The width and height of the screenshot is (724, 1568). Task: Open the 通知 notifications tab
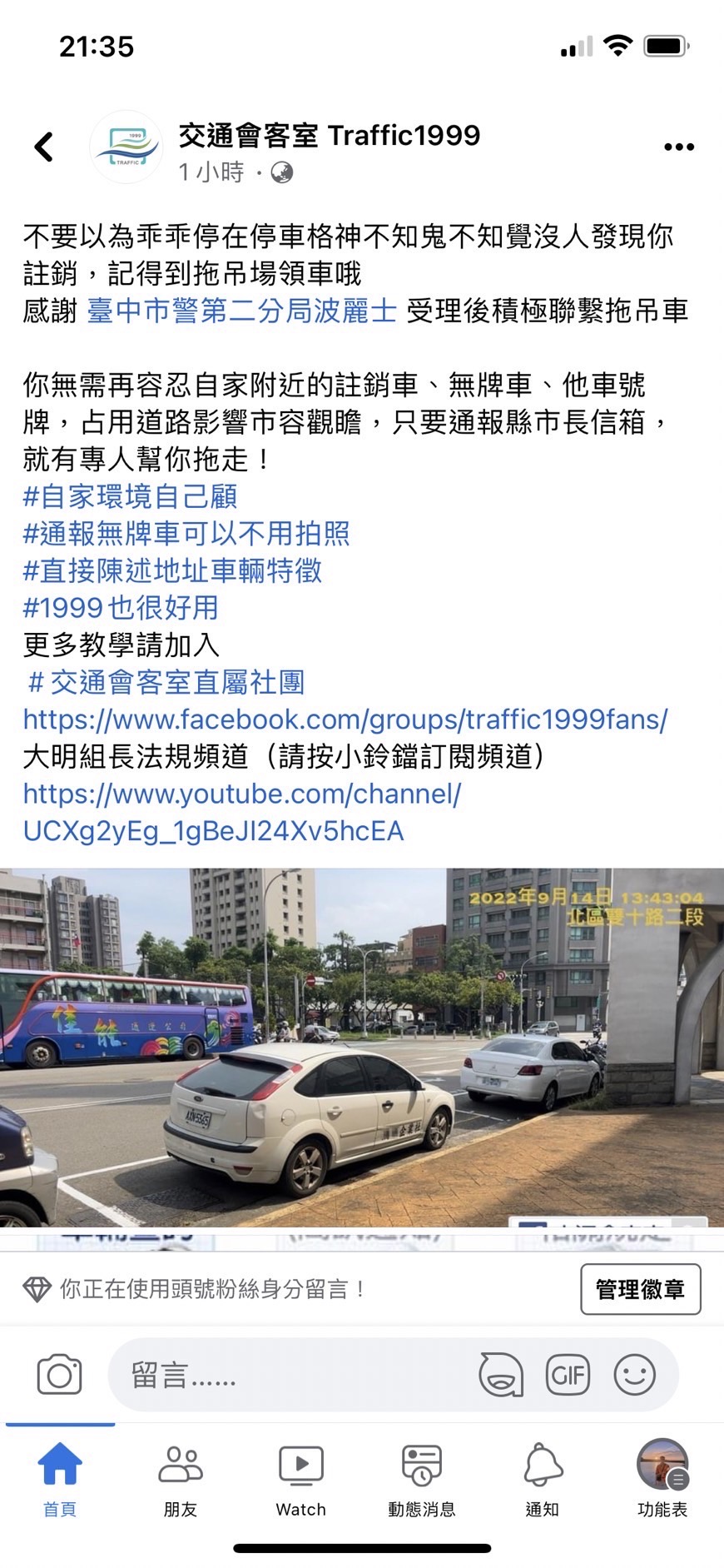coord(543,1479)
